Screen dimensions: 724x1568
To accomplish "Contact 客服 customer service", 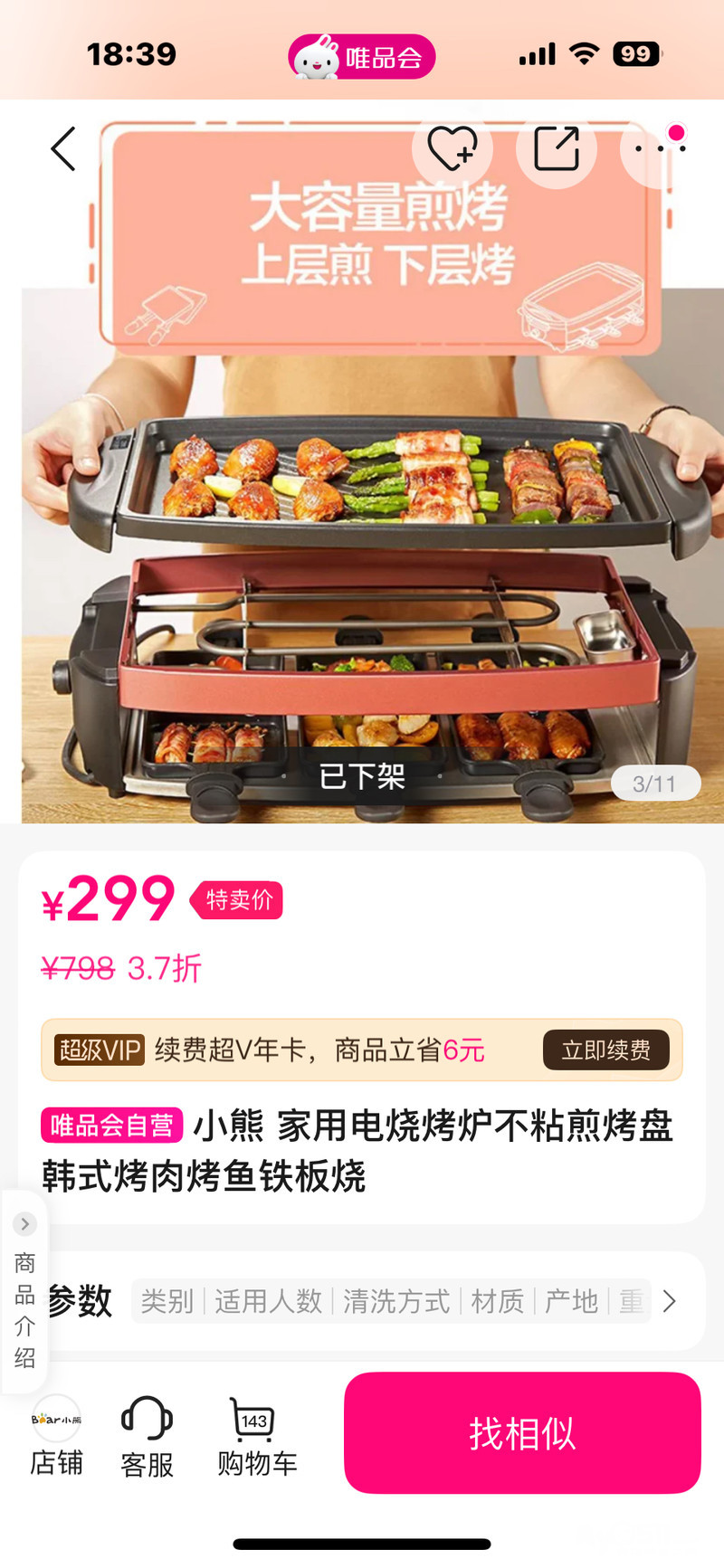I will point(147,1437).
